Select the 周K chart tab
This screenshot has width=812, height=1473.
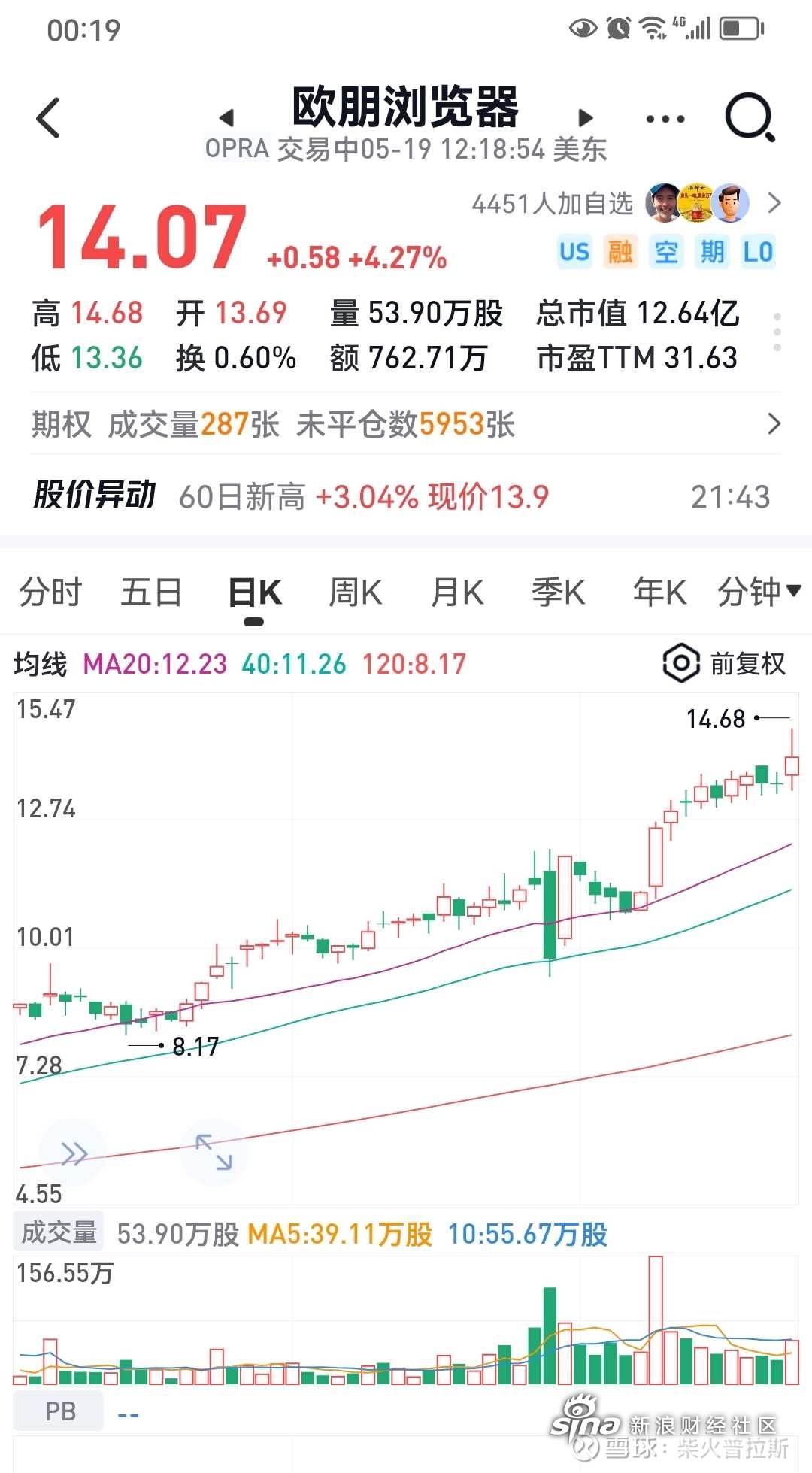coord(356,593)
